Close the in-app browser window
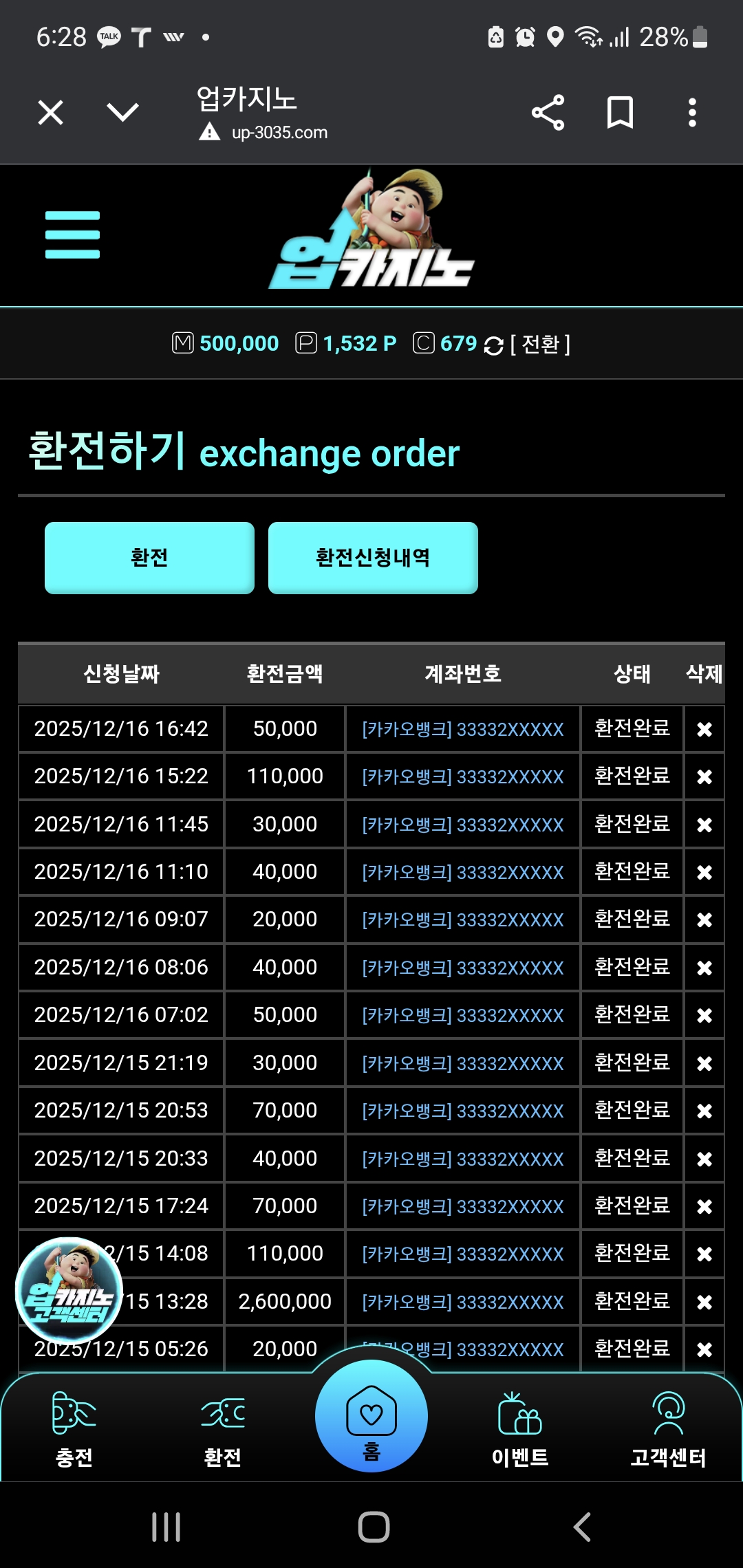 tap(50, 113)
